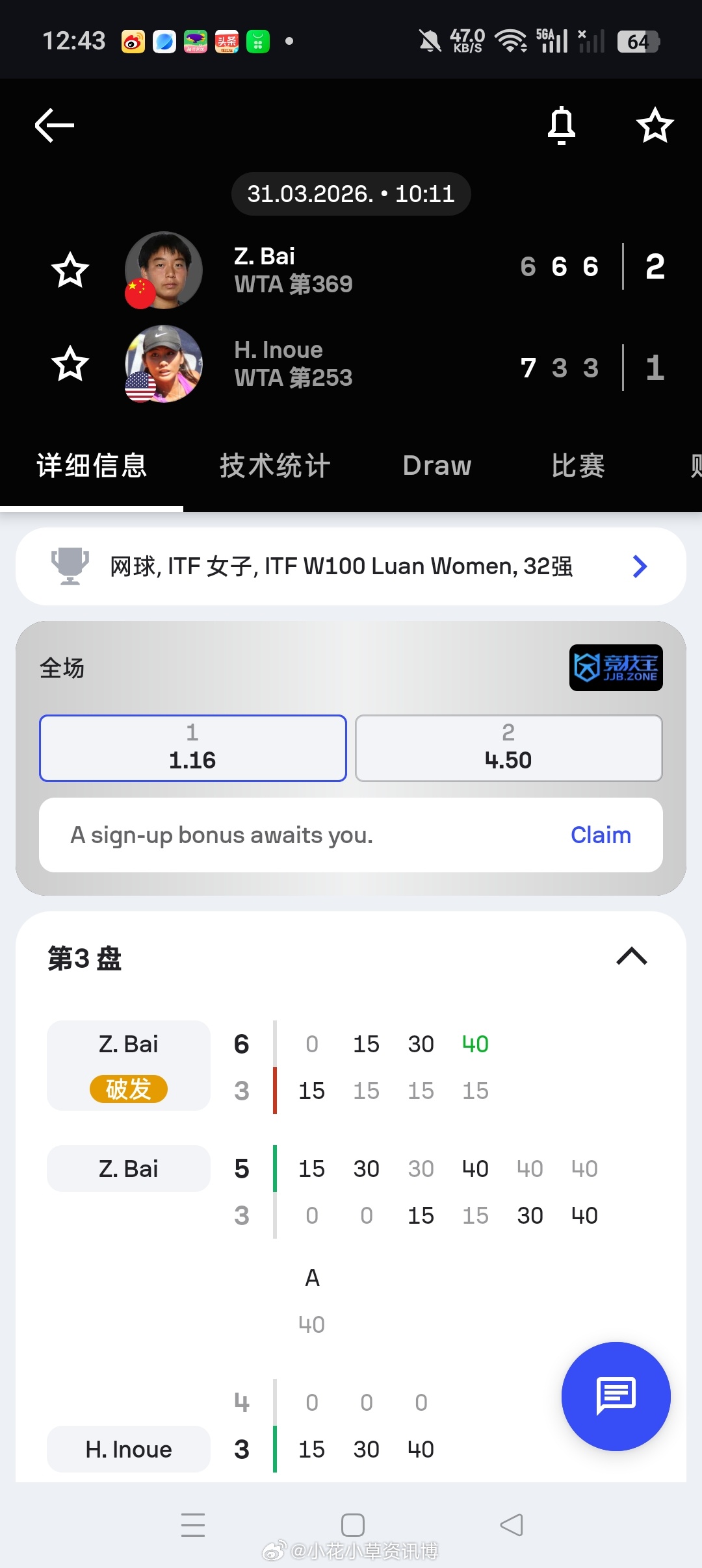702x1568 pixels.
Task: Expand match date 31.03.2026 details
Action: tap(350, 193)
